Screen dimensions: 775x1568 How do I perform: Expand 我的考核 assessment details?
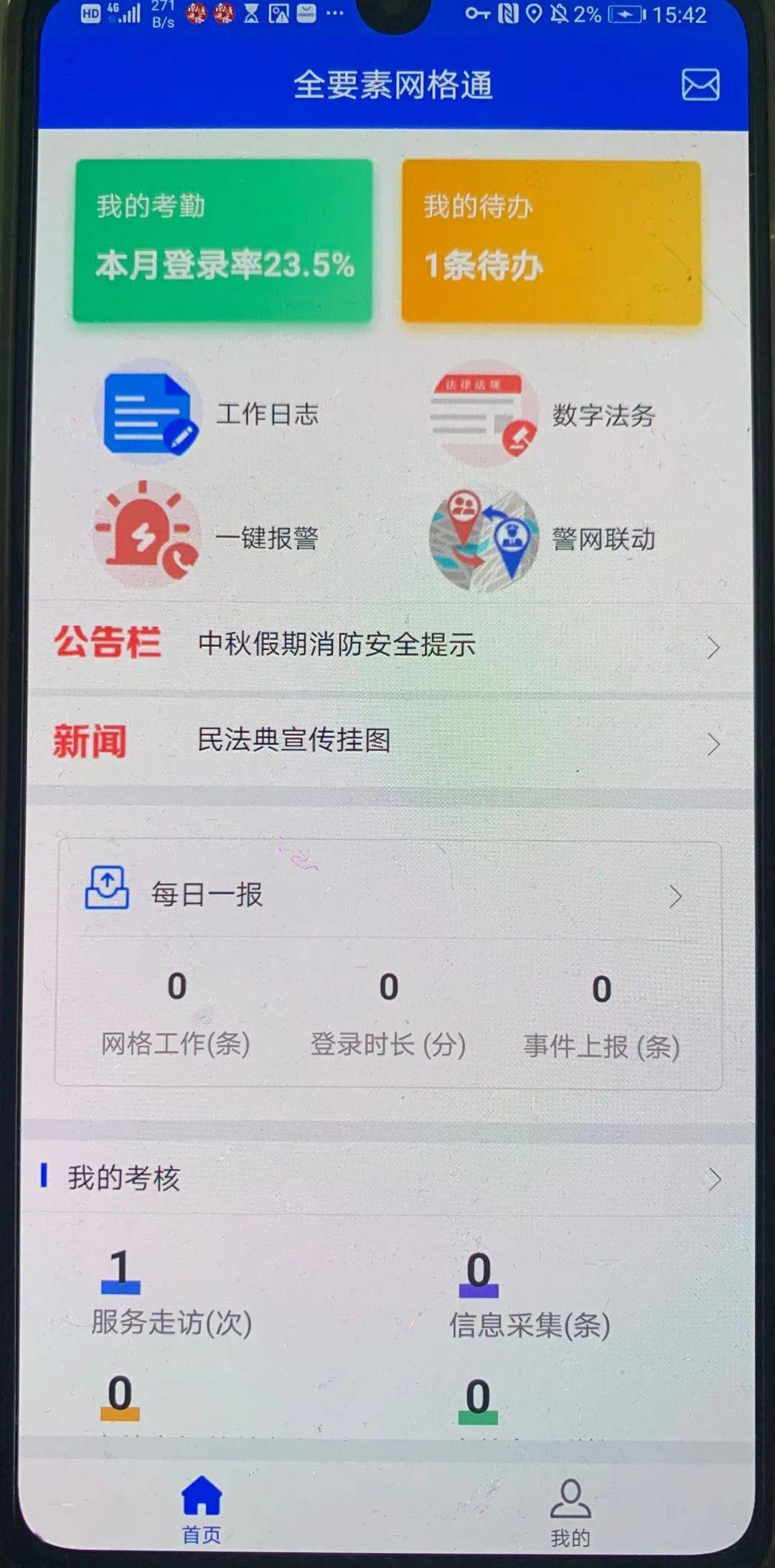click(x=387, y=1178)
